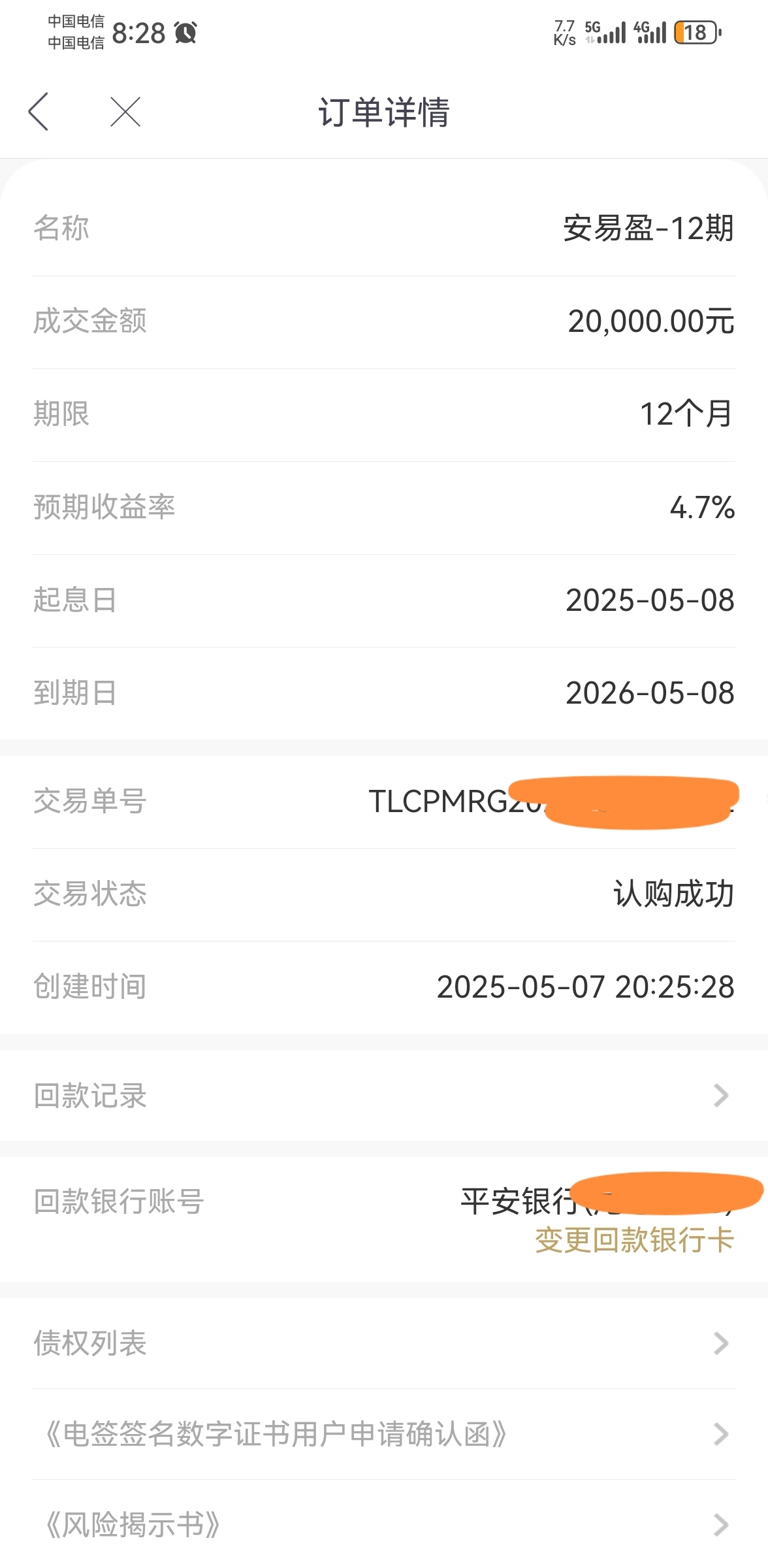Tap 变更回款银行卡 link
Screen dimensions: 768x1568
coord(635,1240)
